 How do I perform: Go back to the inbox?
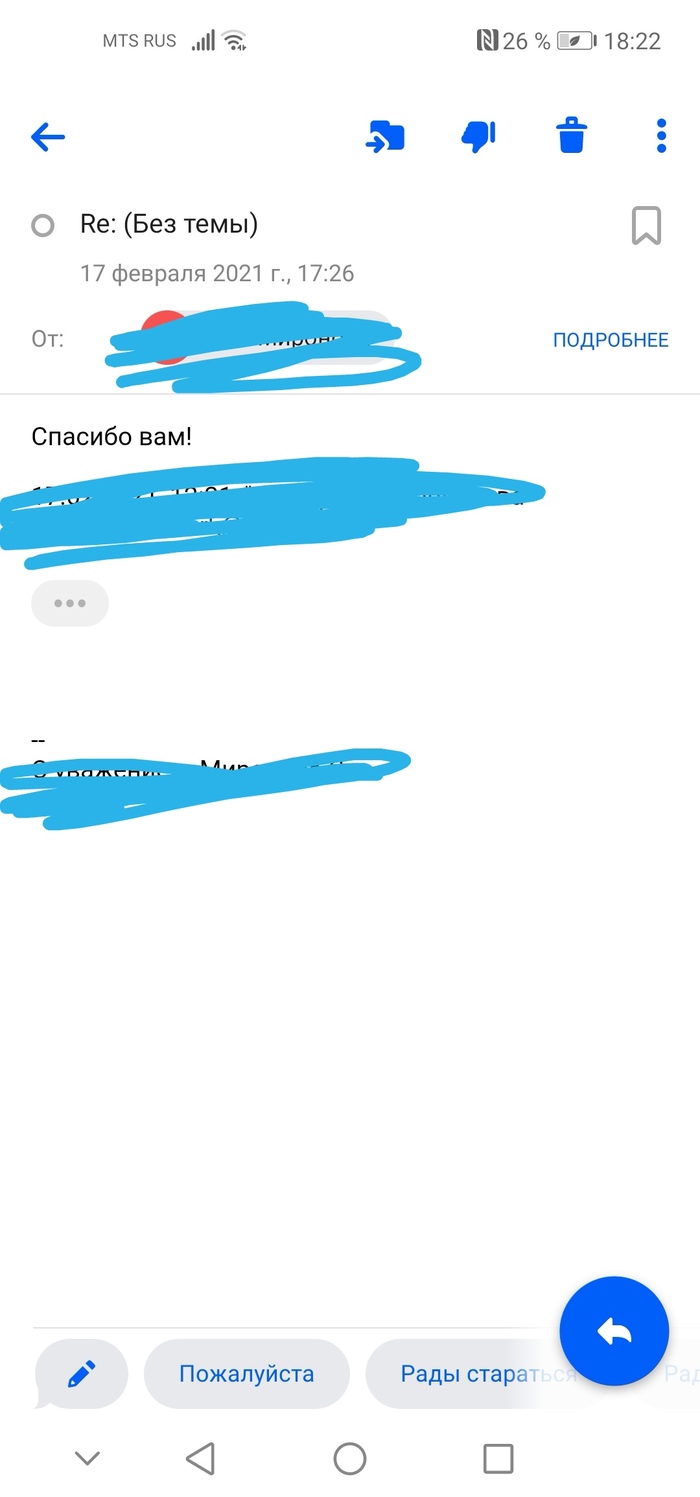(x=48, y=137)
